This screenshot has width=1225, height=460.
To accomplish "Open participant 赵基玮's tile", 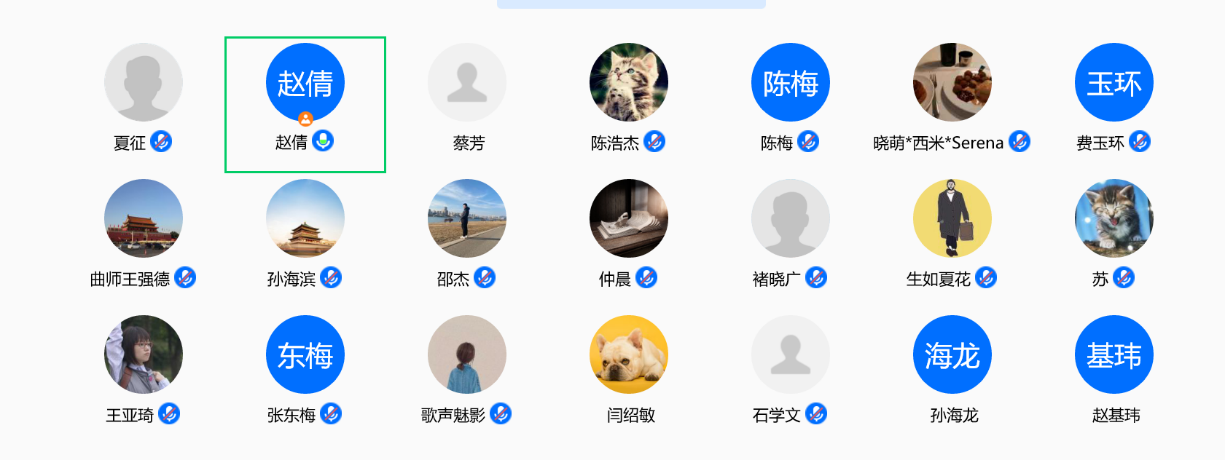I will click(x=1114, y=355).
